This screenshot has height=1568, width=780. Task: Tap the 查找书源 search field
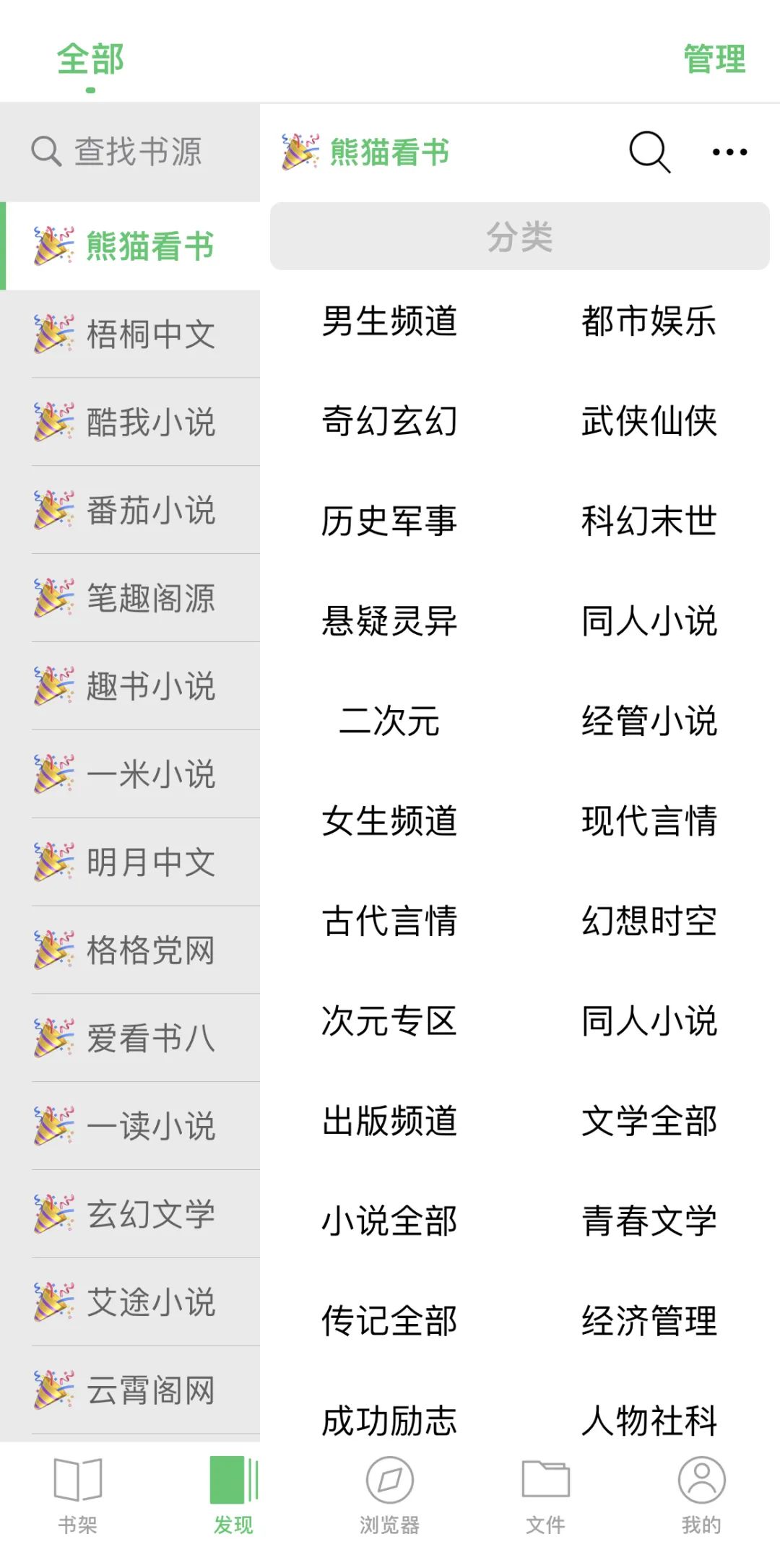click(130, 152)
